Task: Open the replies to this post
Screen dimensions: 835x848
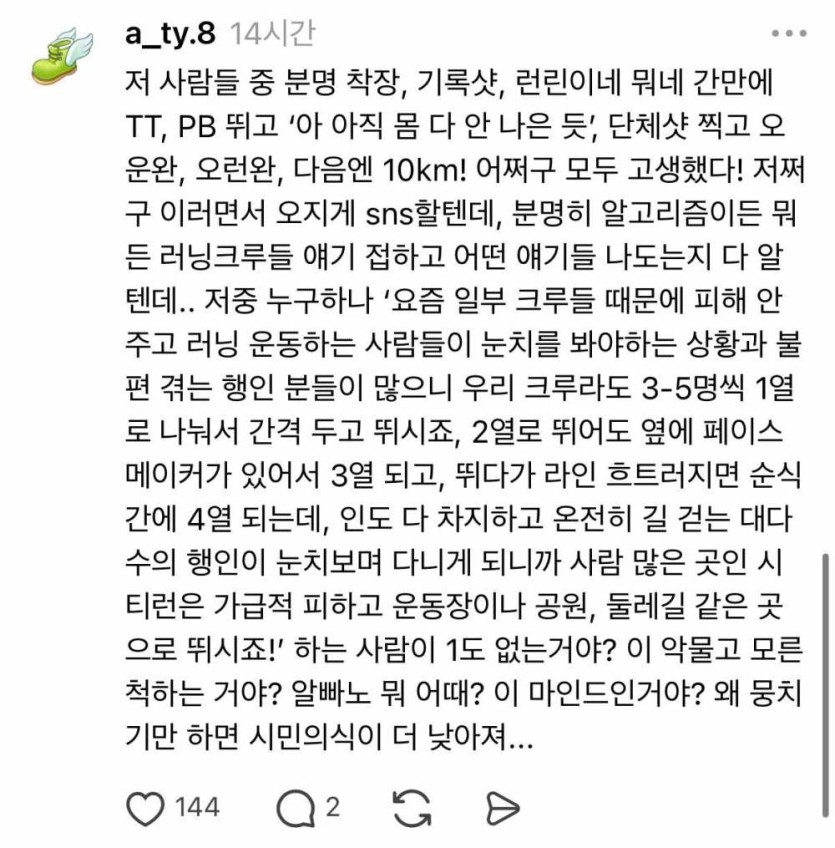Action: (296, 808)
